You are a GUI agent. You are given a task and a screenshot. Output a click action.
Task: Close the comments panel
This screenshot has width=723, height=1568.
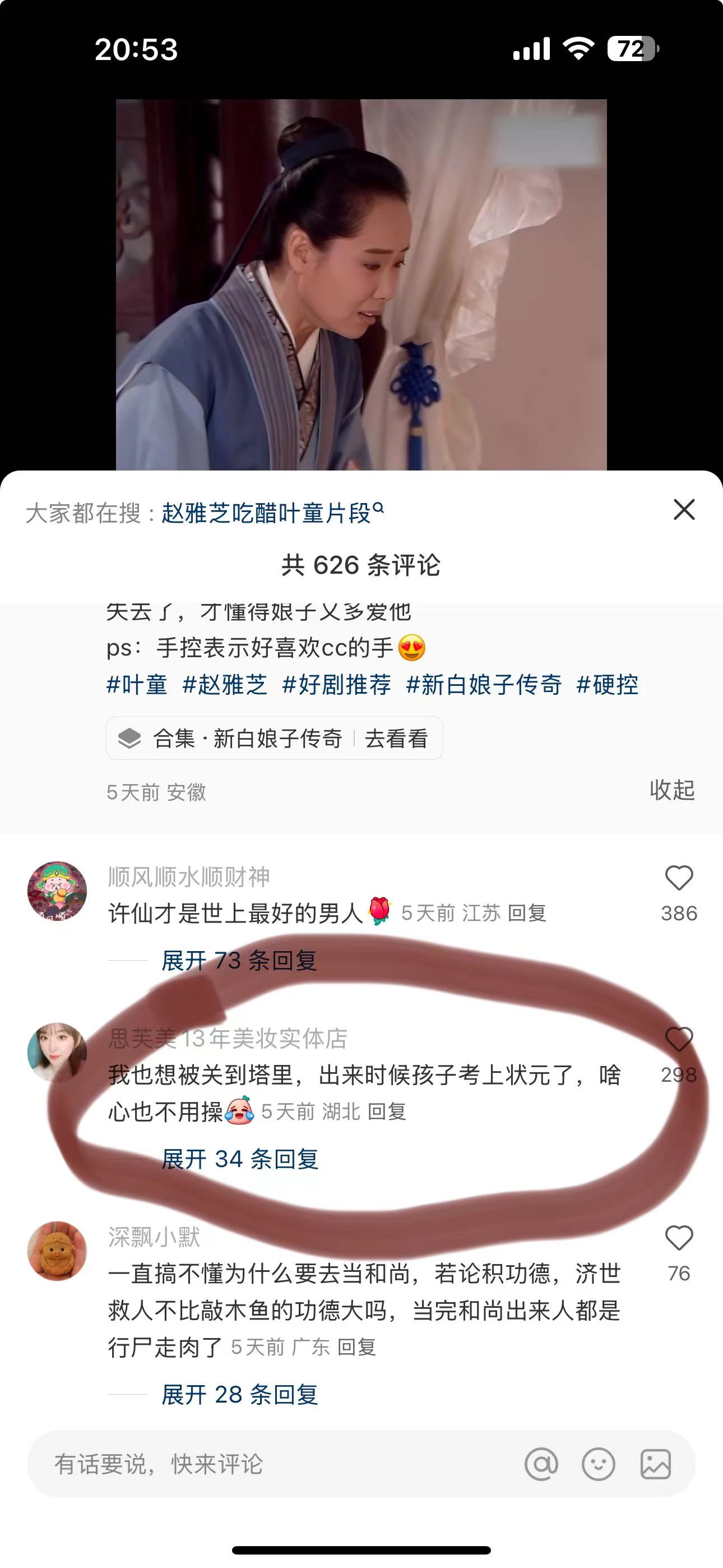click(684, 509)
